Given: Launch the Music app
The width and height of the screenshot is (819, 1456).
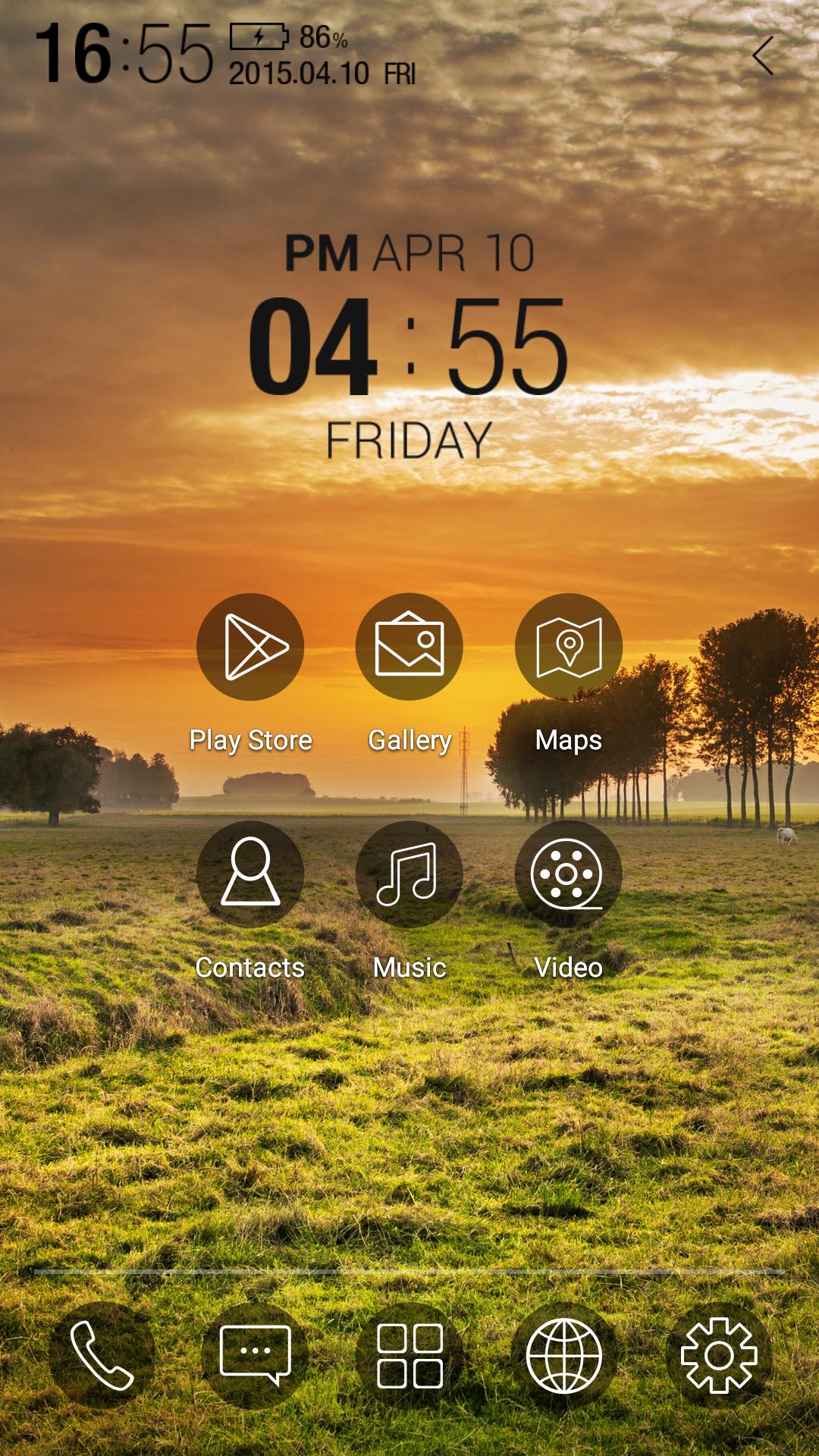Looking at the screenshot, I should click(x=409, y=874).
